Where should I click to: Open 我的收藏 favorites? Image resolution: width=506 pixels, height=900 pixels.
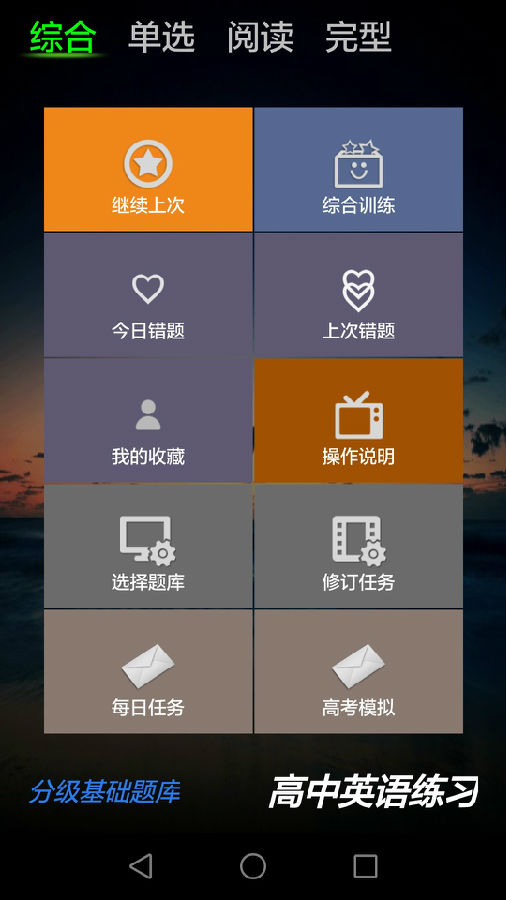coord(148,421)
